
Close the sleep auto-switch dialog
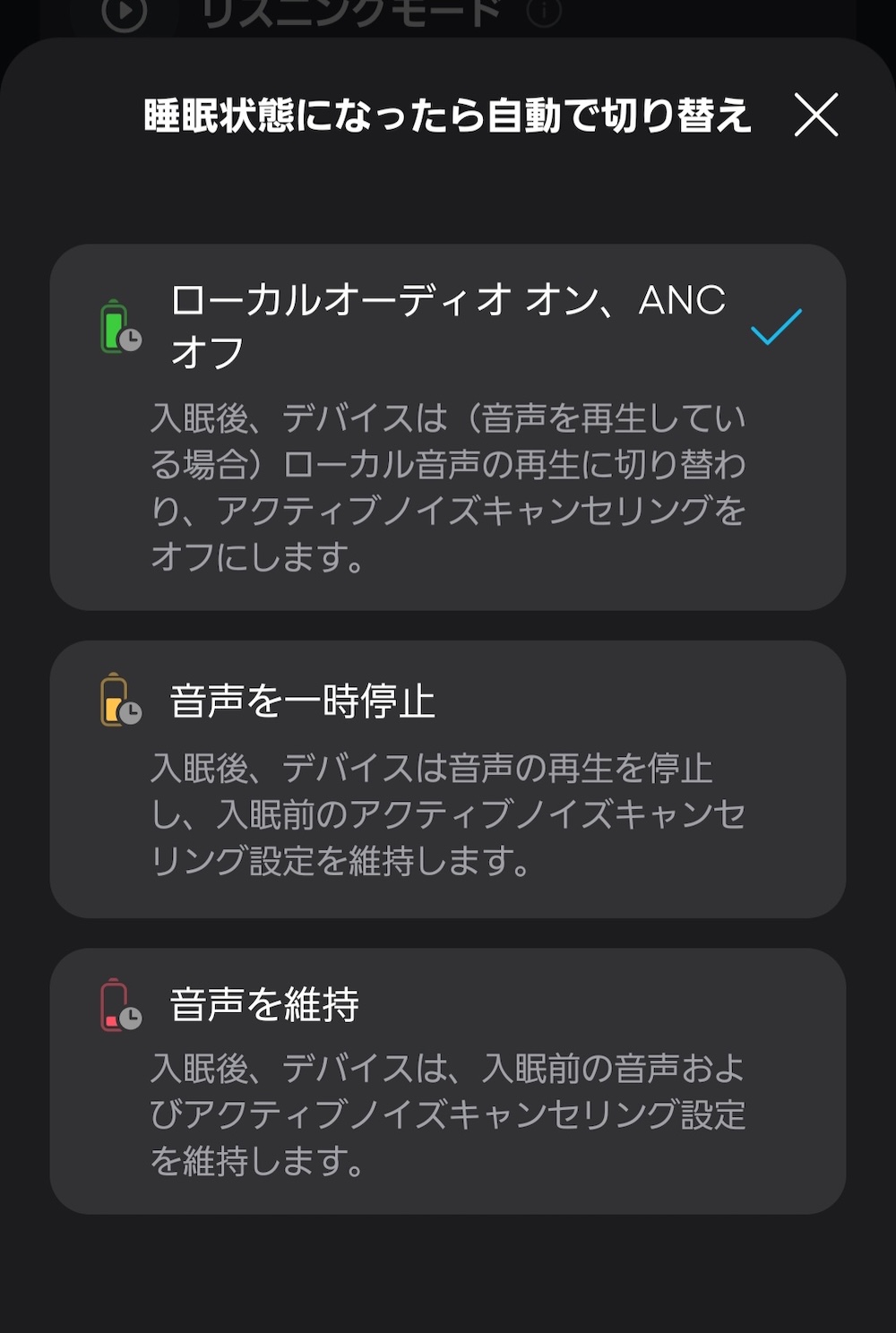click(815, 115)
